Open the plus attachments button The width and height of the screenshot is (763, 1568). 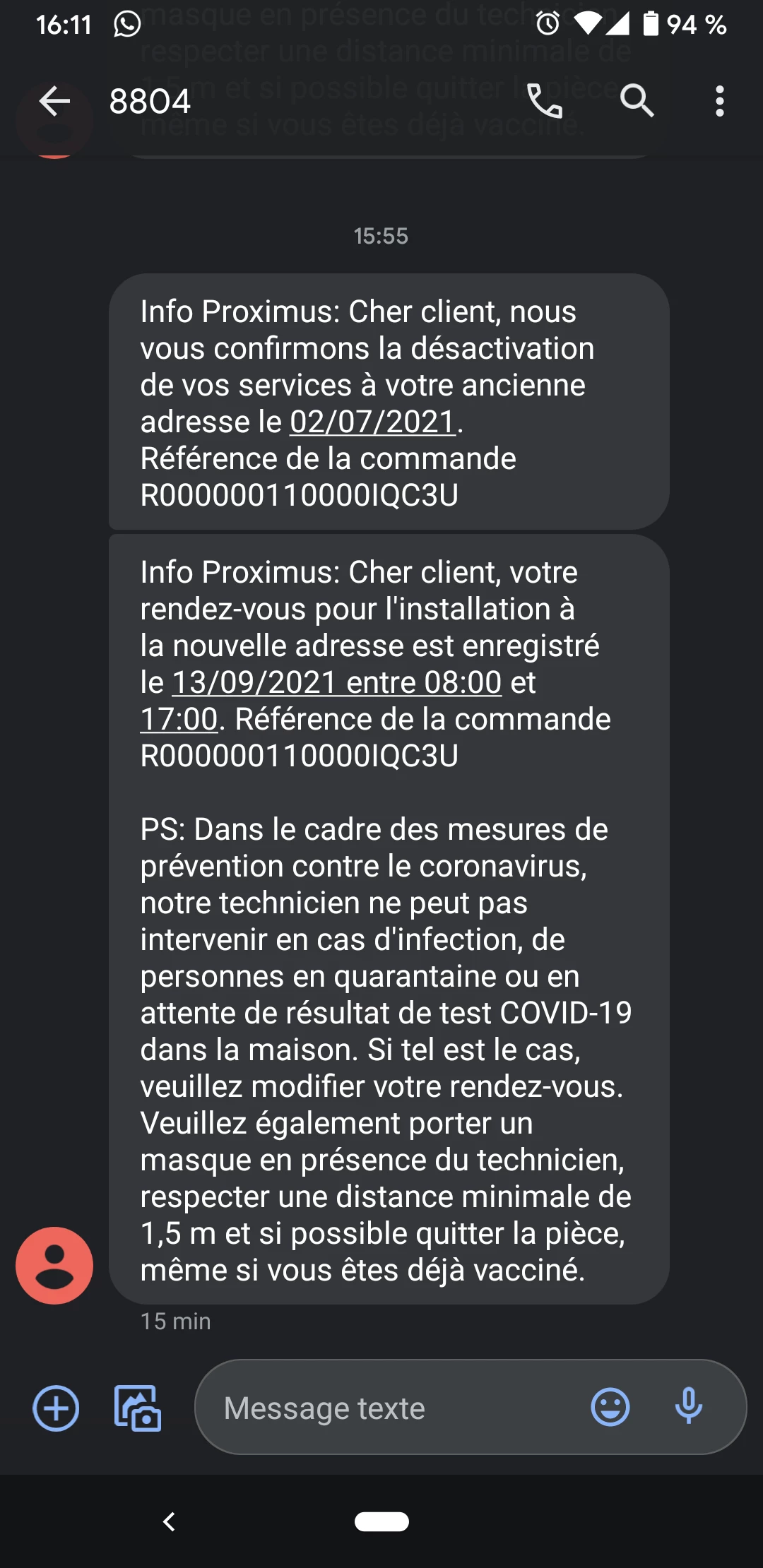56,1408
